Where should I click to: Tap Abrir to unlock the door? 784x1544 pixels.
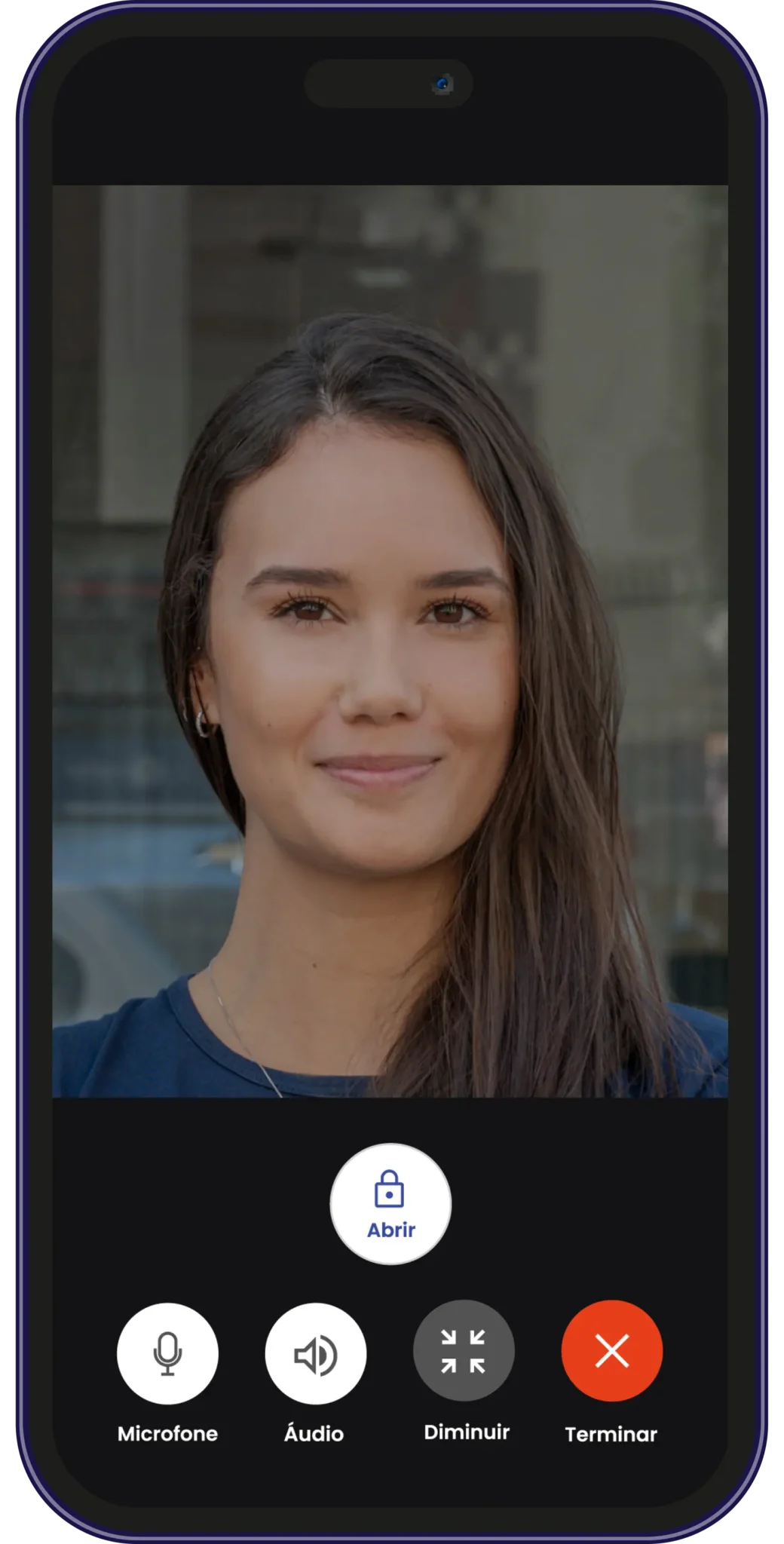[390, 1204]
